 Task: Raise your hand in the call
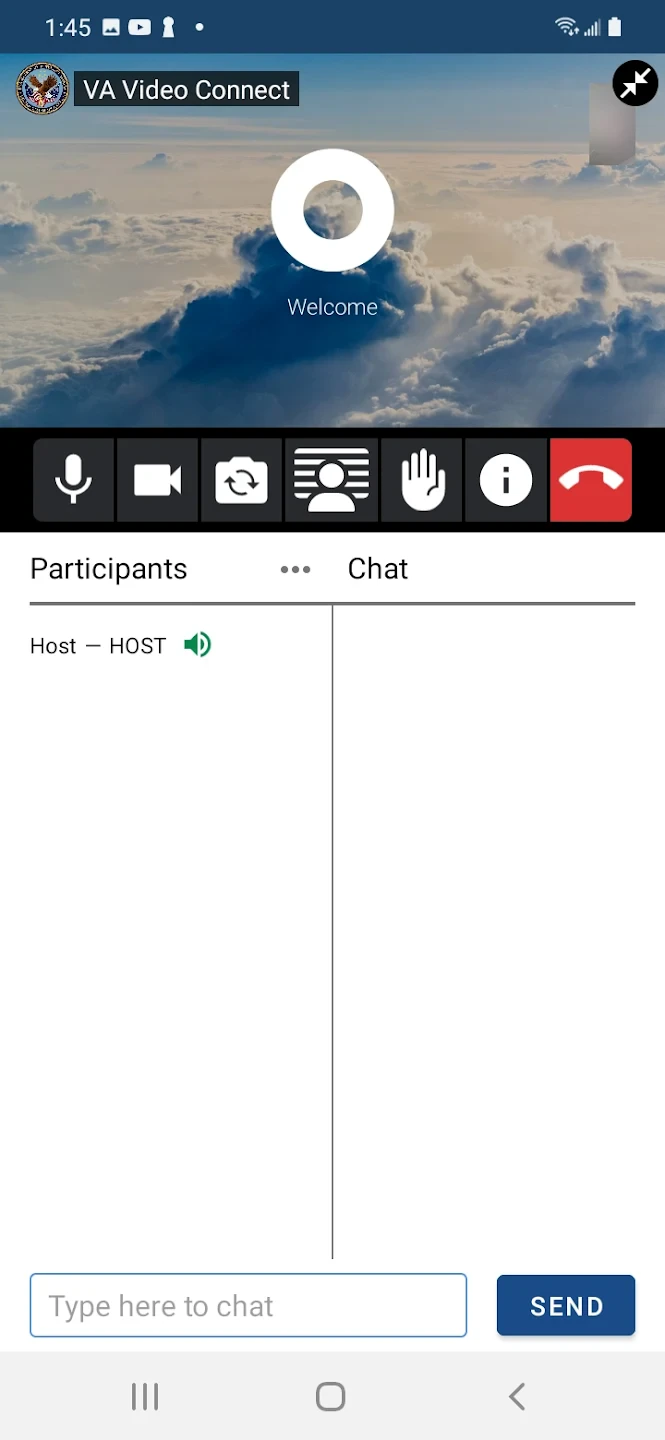click(422, 480)
